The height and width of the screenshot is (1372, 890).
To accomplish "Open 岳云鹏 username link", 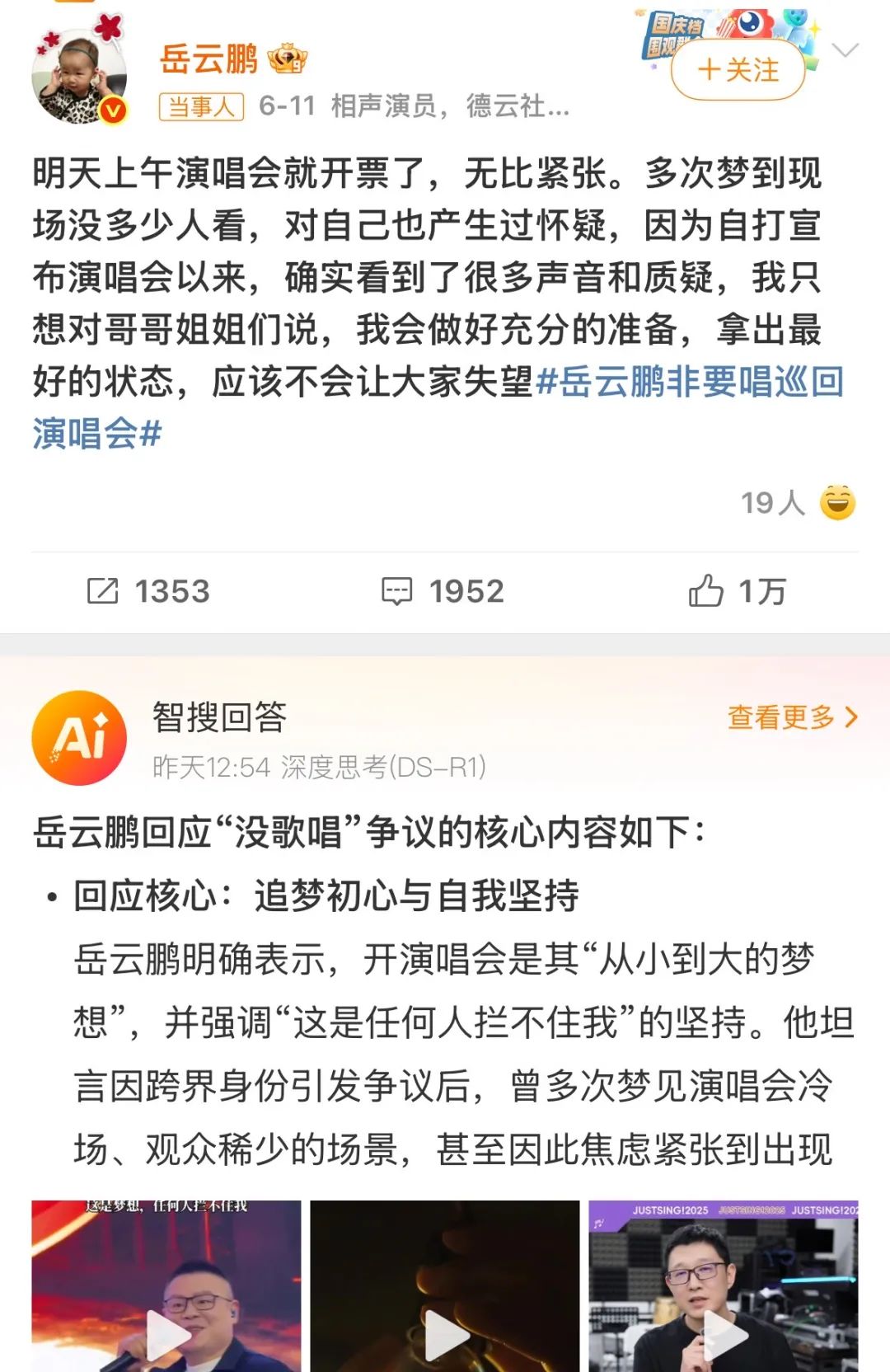I will point(209,59).
